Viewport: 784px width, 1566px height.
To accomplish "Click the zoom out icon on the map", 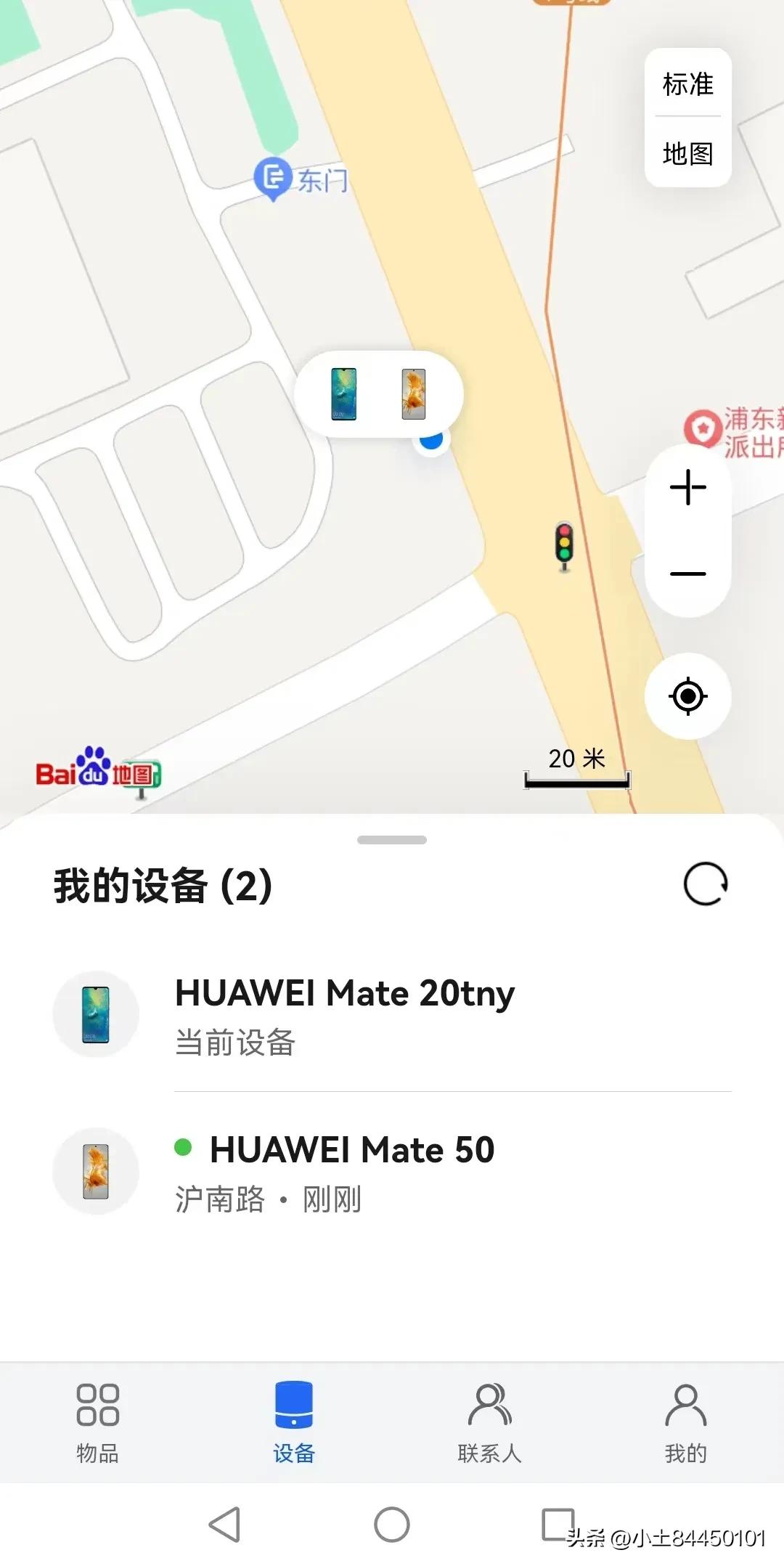I will [x=687, y=574].
